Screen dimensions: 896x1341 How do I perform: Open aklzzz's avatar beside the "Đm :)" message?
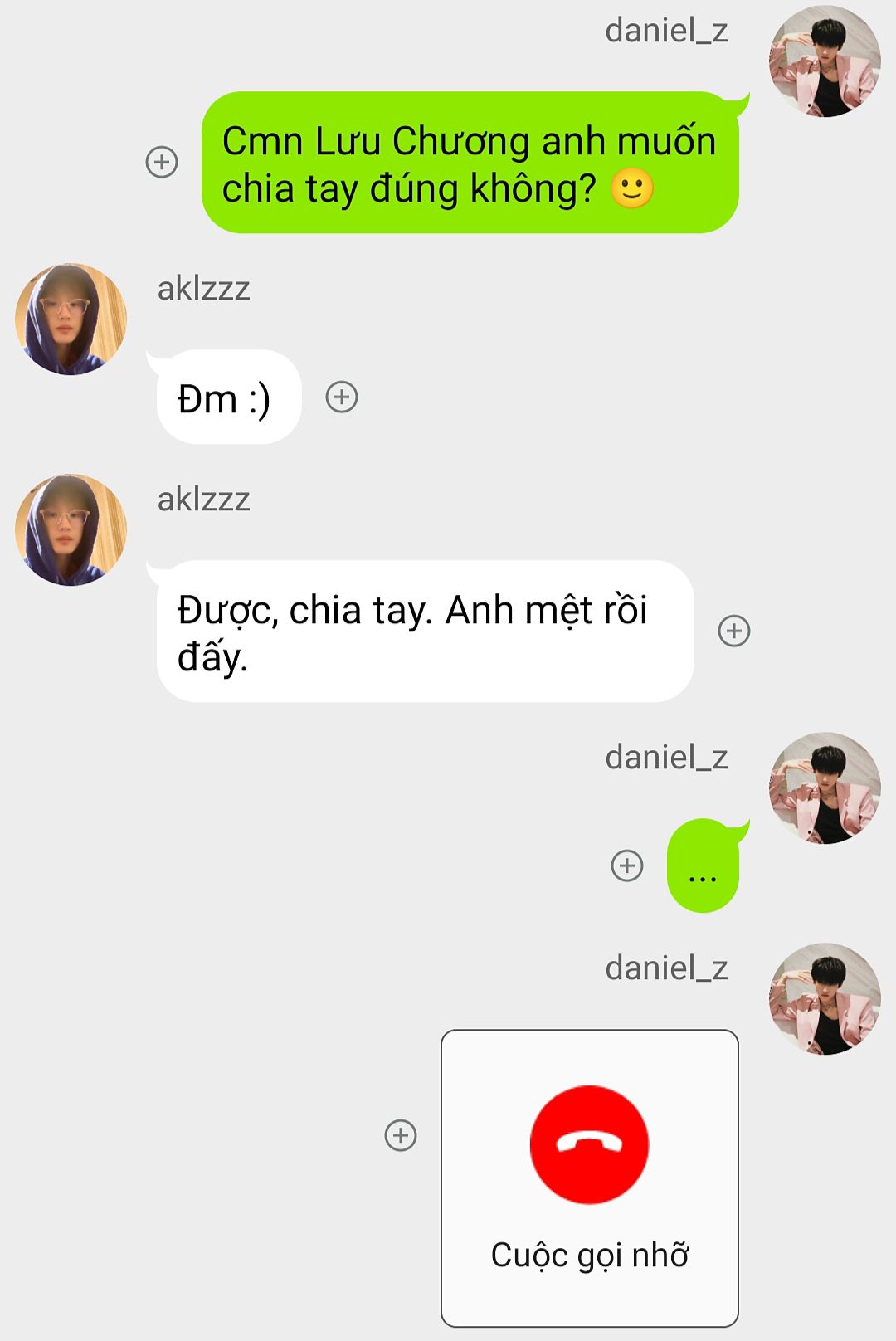(71, 319)
